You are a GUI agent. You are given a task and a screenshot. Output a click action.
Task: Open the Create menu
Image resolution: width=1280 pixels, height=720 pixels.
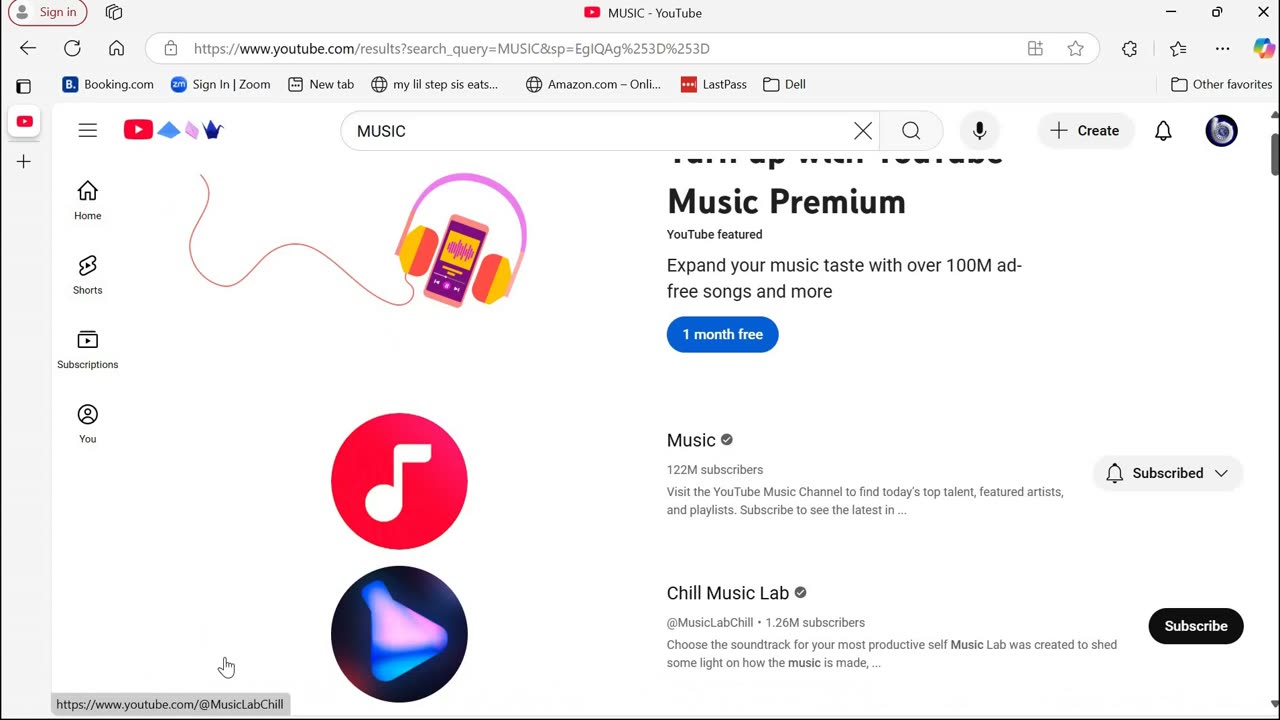click(x=1085, y=131)
